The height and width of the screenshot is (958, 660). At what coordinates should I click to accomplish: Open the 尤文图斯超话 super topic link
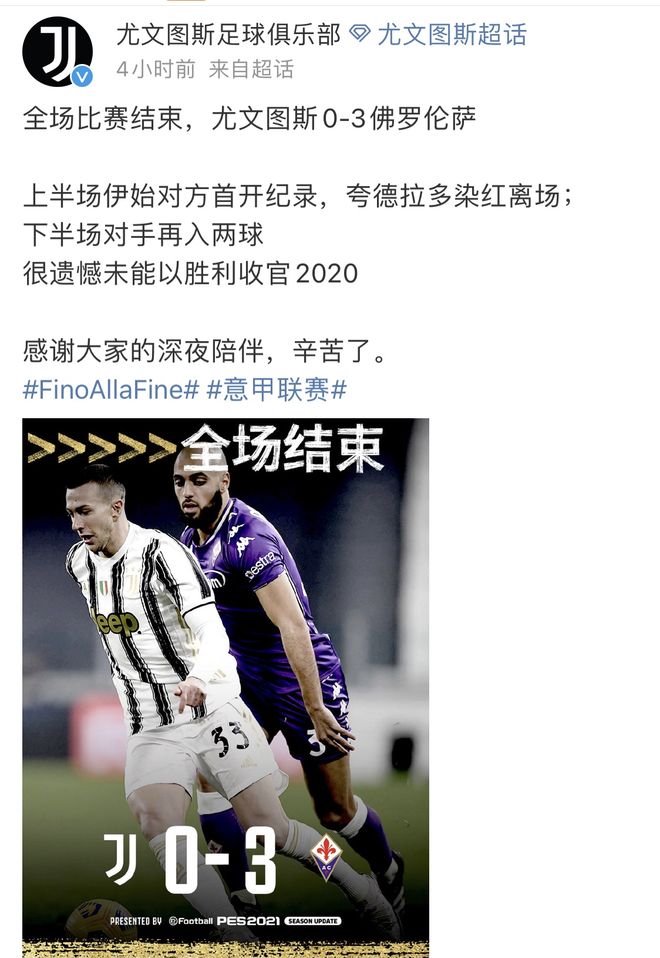pos(450,36)
